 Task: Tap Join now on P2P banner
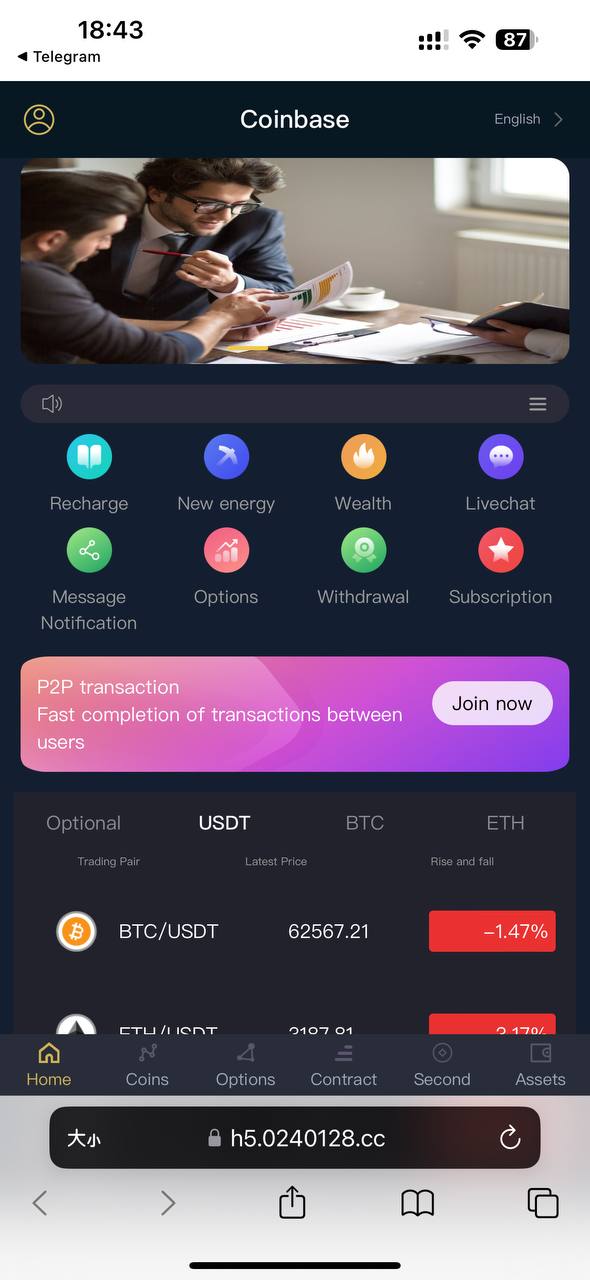coord(492,703)
